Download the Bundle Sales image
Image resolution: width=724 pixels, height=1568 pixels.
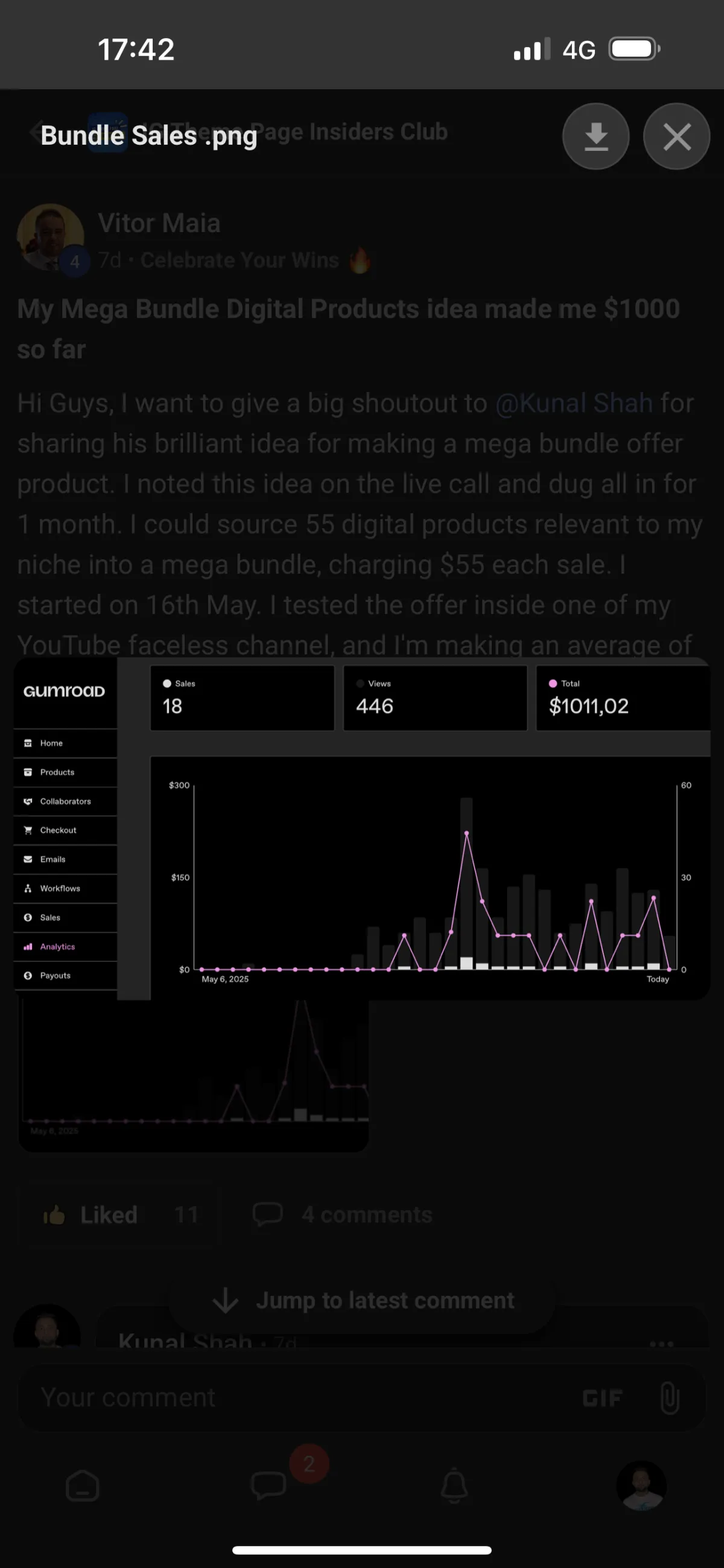595,136
